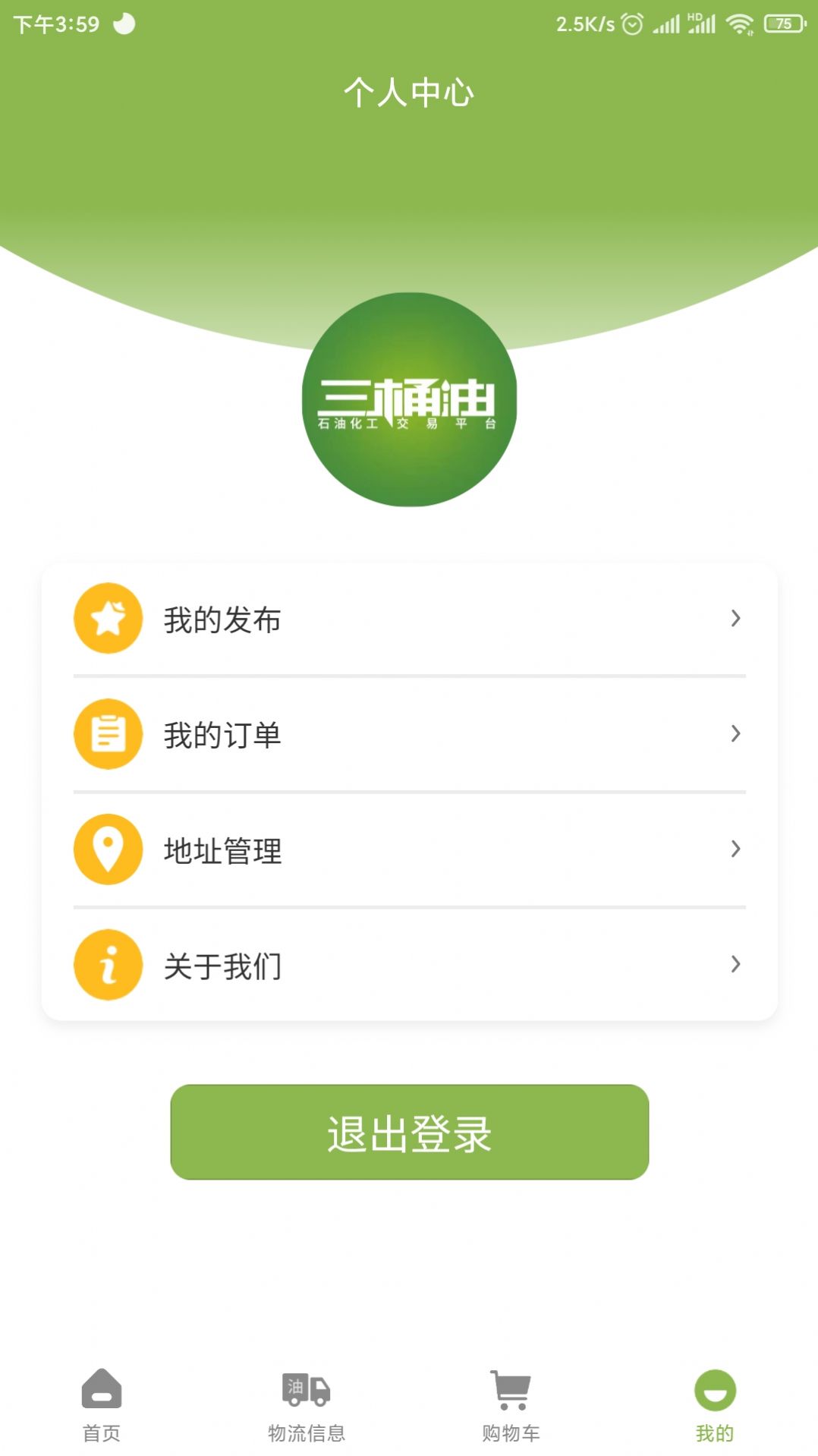Open the 我的订单 list item
Image resolution: width=818 pixels, height=1456 pixels.
409,734
